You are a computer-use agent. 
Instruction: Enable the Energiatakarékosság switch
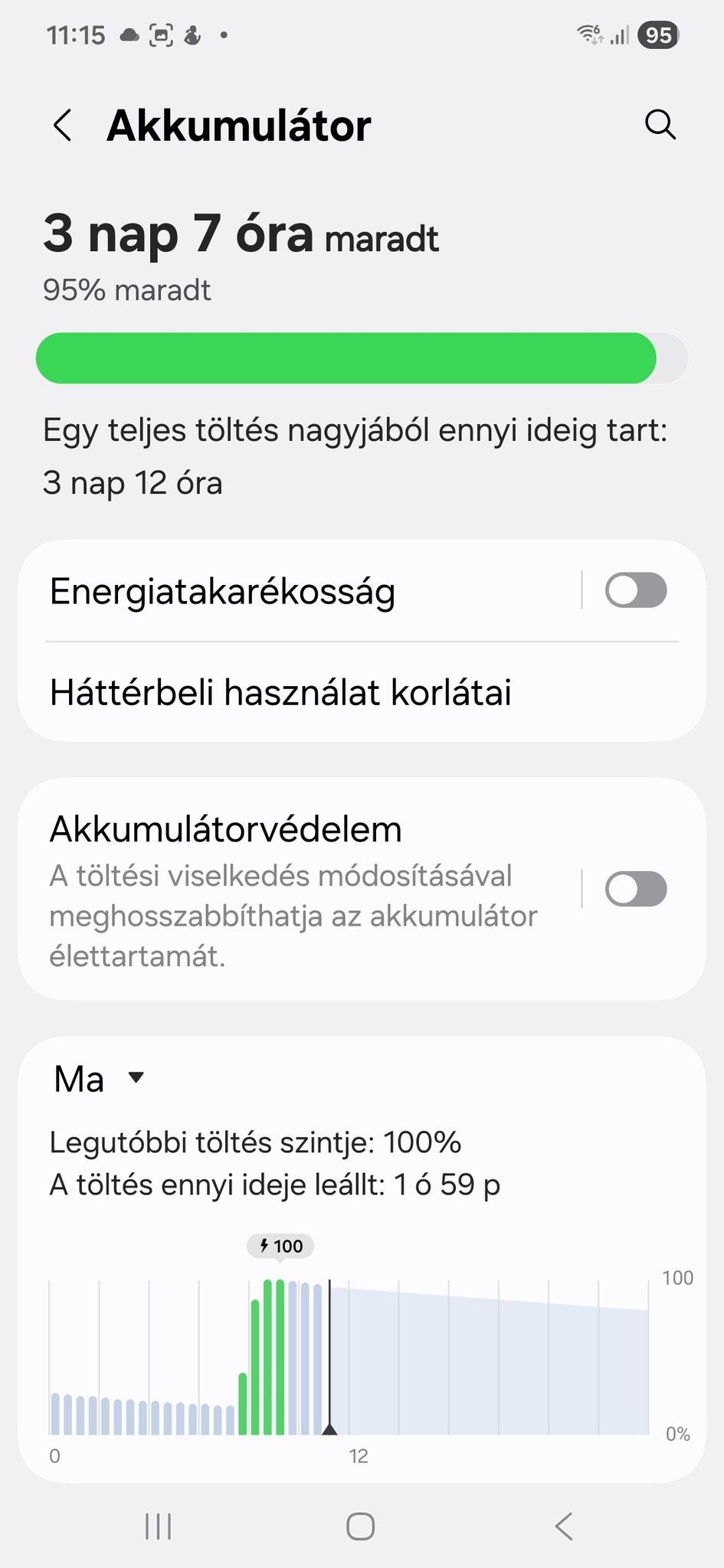635,590
